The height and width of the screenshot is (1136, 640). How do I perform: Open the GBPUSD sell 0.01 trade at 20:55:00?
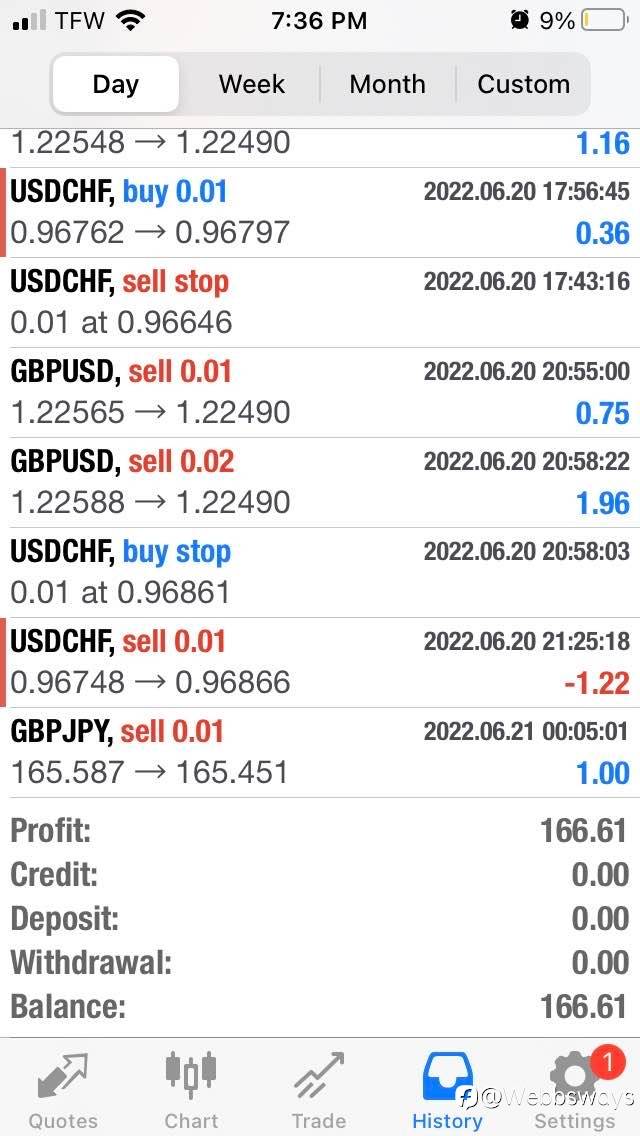click(320, 393)
